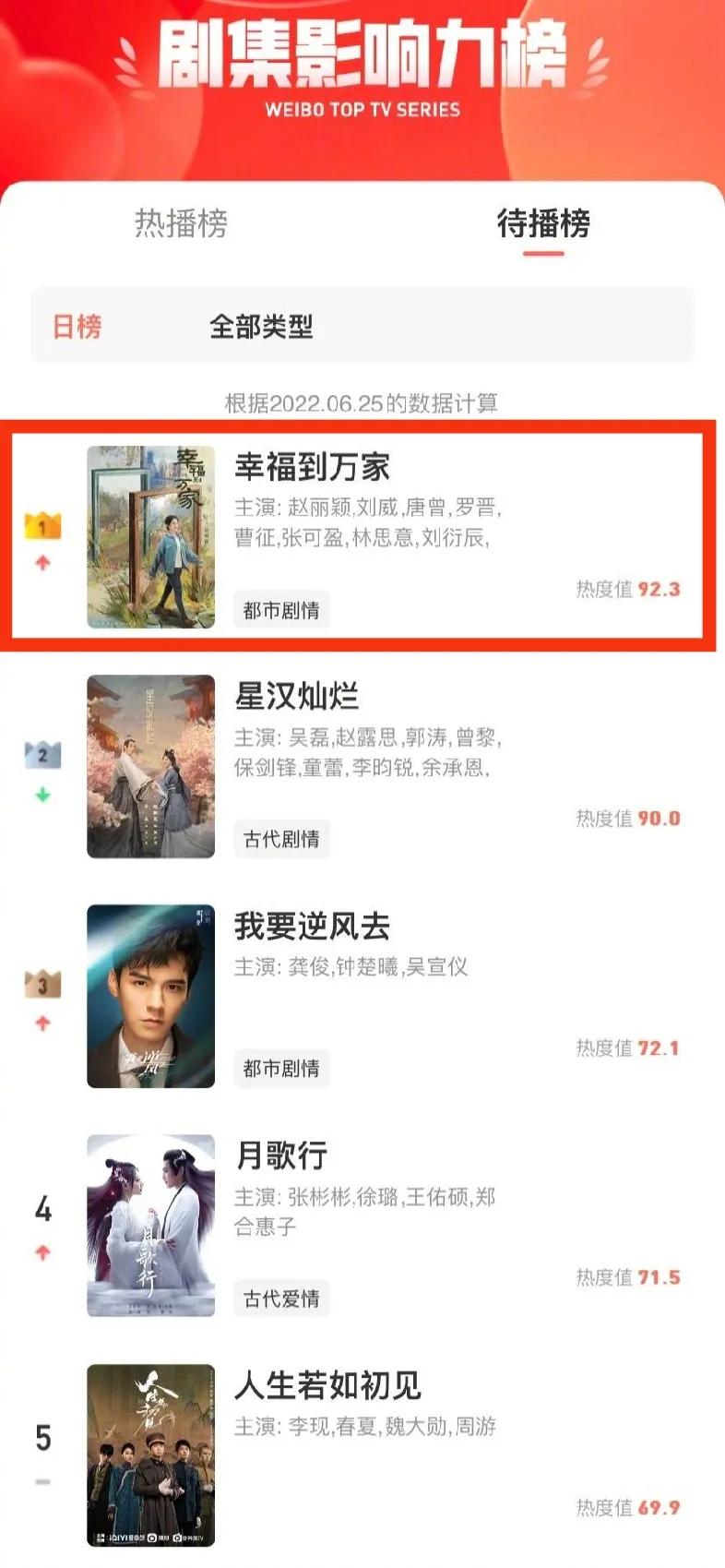Click the silver crown rank 2 badge
Screen dimensions: 725x1568
(x=41, y=754)
